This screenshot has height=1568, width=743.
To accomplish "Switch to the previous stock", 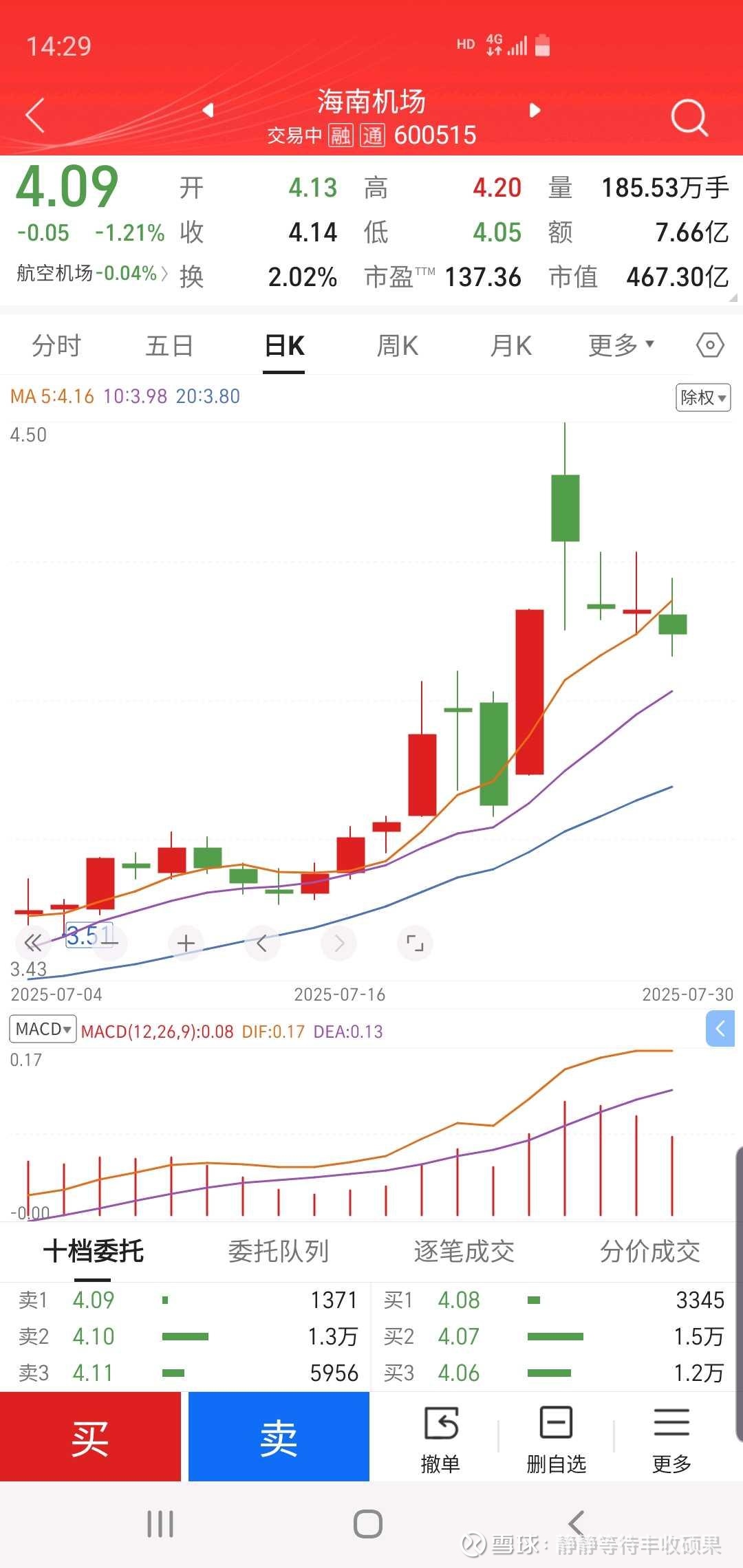I will 208,110.
